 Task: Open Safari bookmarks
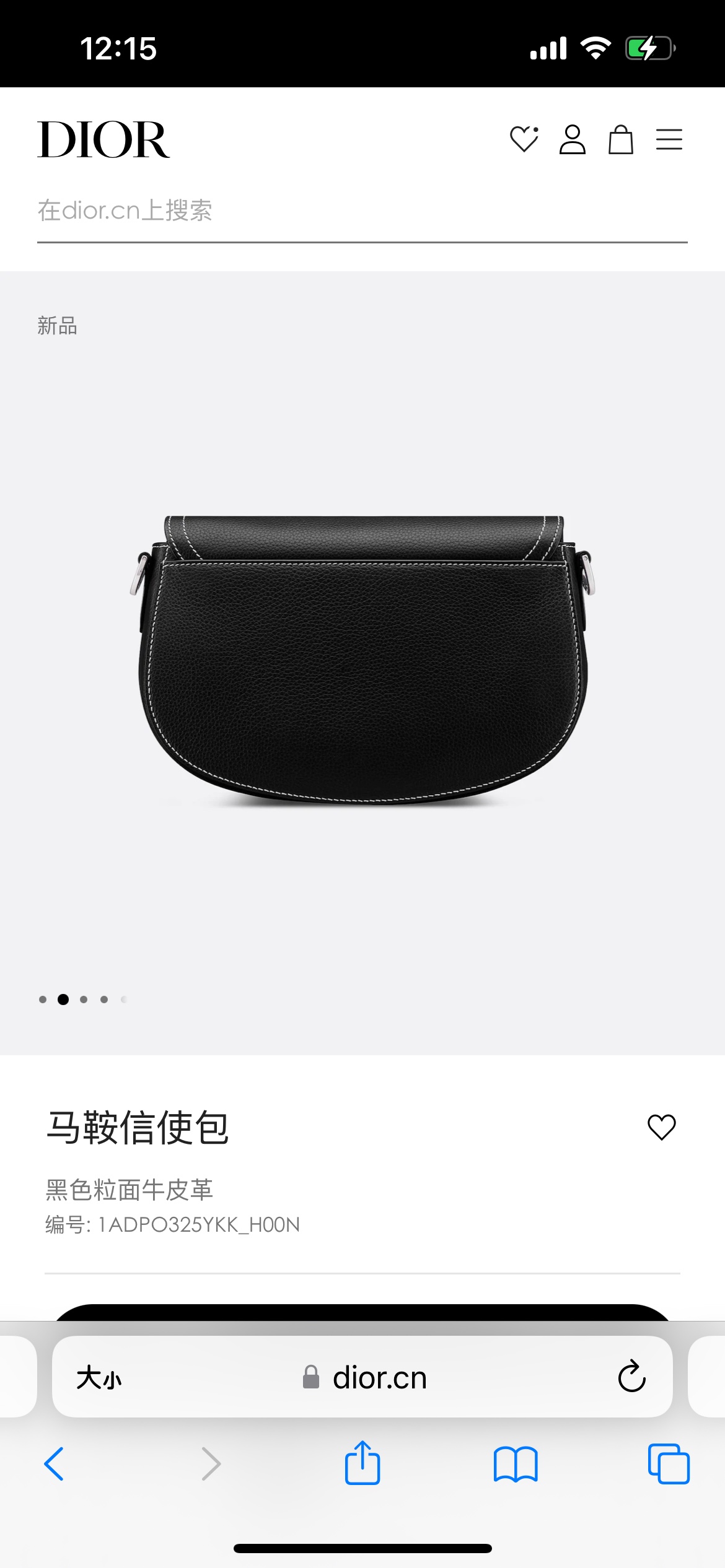coord(516,1464)
